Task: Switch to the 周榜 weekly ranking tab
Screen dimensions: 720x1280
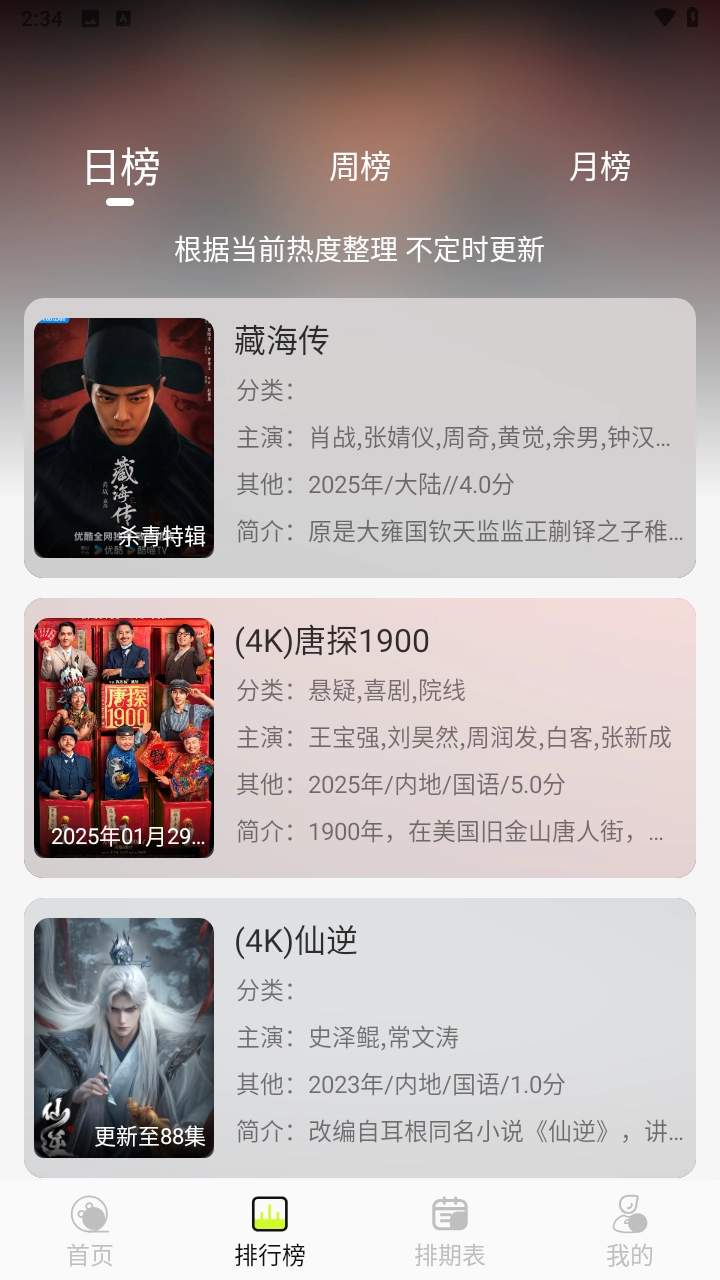Action: [x=361, y=170]
